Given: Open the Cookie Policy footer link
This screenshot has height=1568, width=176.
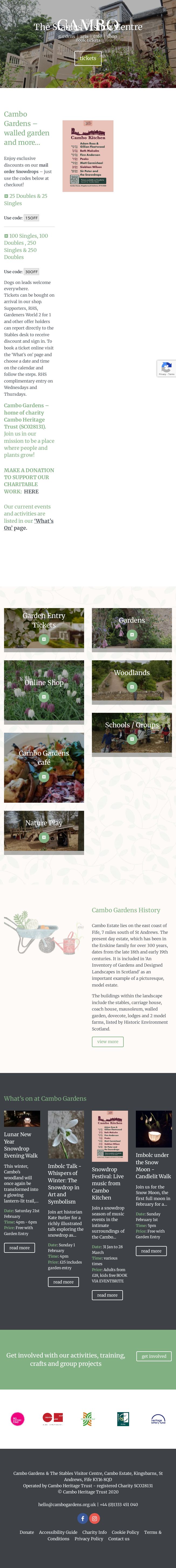Looking at the screenshot, I should (125, 1532).
